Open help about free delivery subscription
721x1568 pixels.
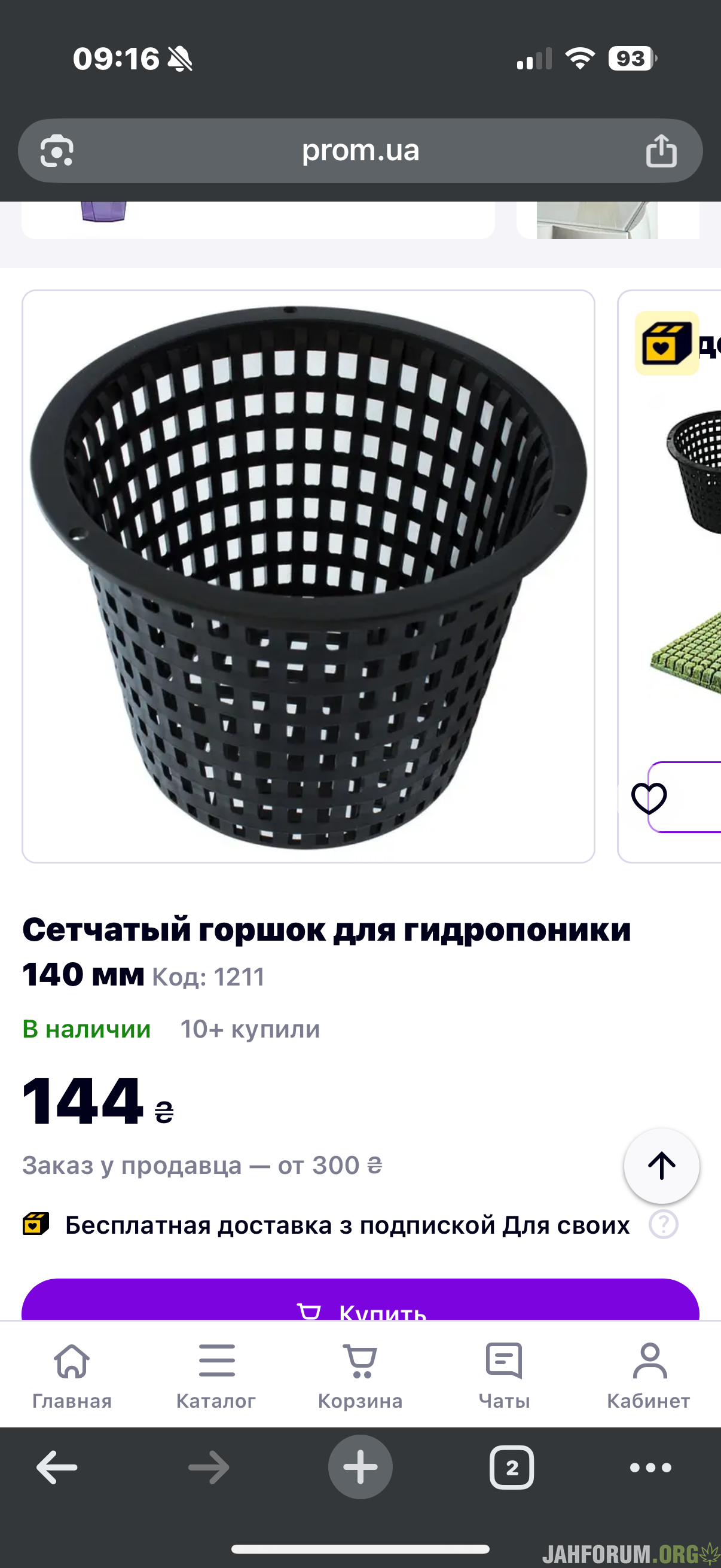(x=663, y=1224)
